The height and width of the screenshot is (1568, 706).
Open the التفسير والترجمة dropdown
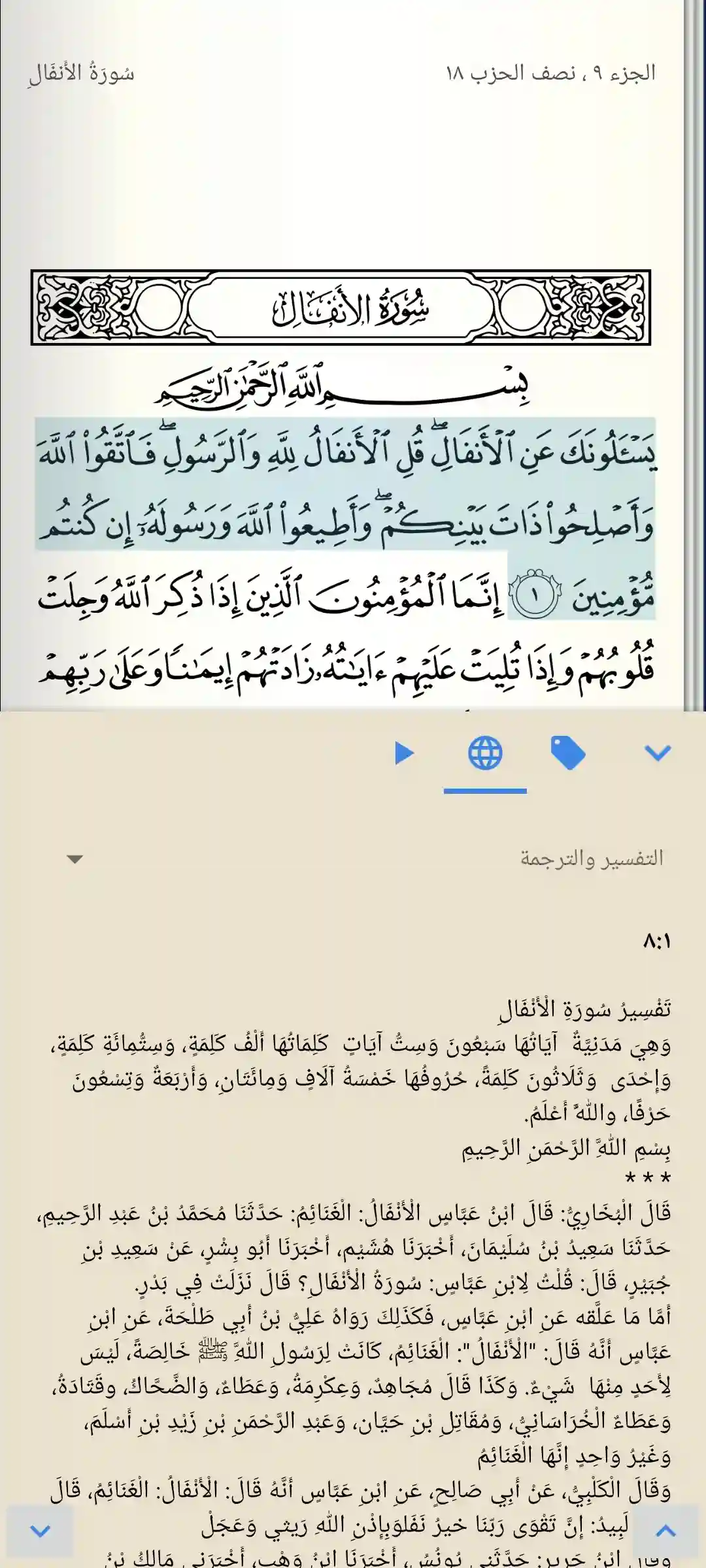75,859
